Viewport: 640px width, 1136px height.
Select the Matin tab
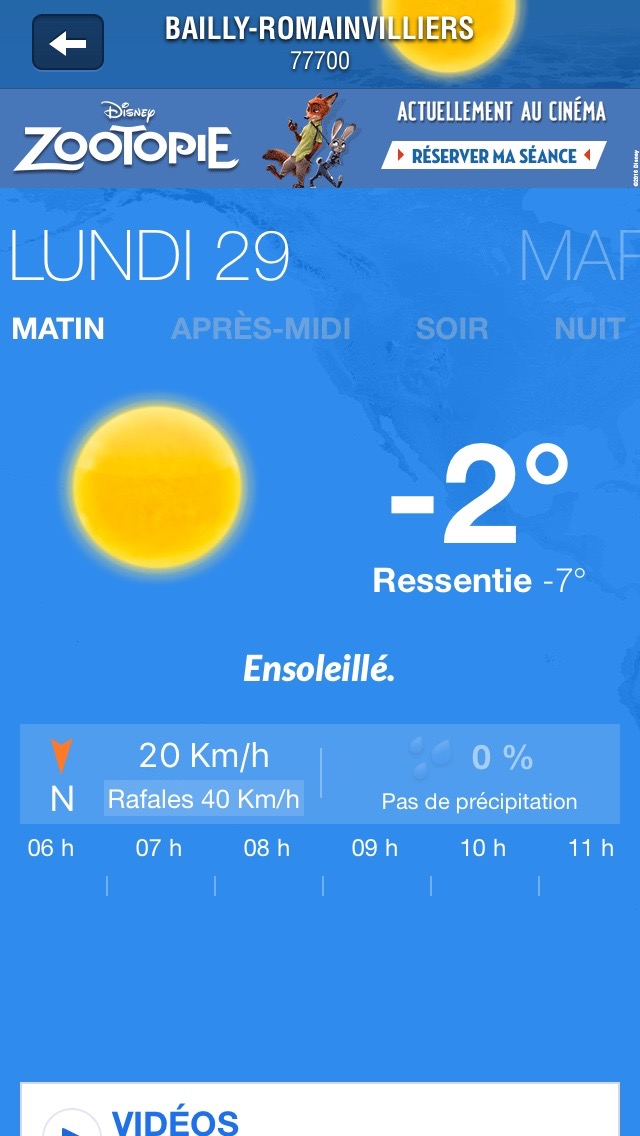click(x=58, y=328)
